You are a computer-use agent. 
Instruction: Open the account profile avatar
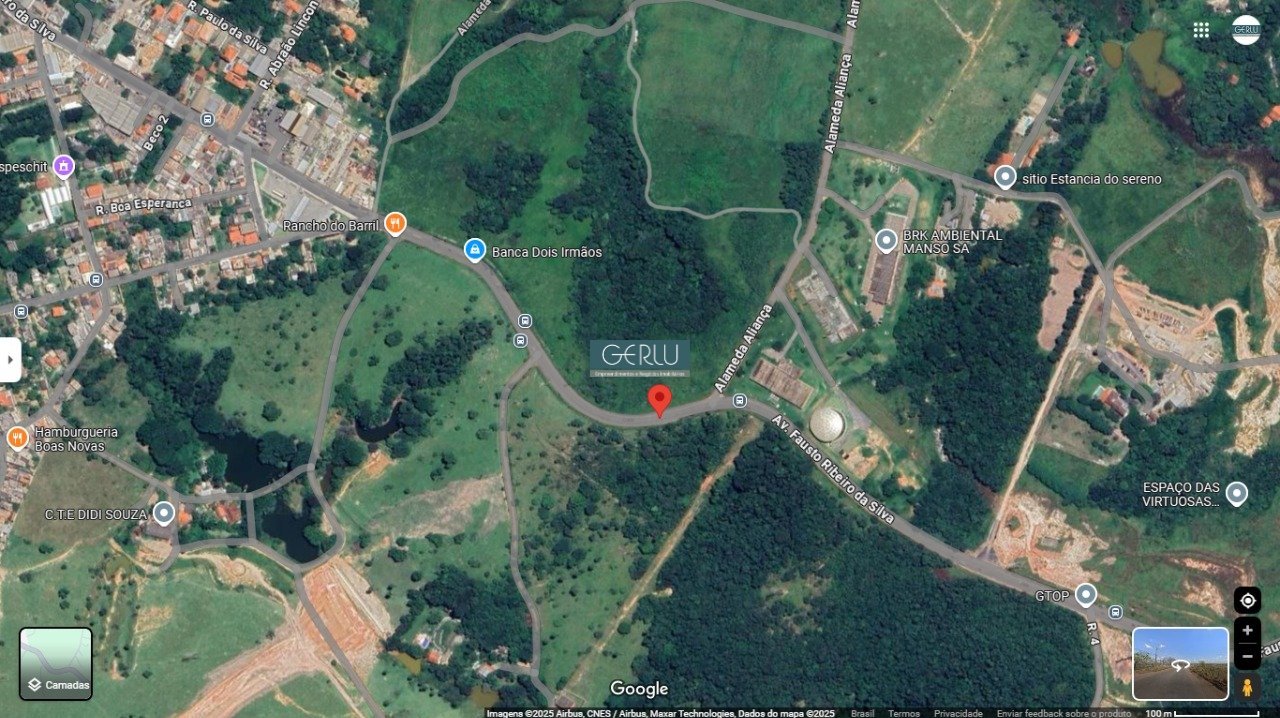[x=1246, y=30]
